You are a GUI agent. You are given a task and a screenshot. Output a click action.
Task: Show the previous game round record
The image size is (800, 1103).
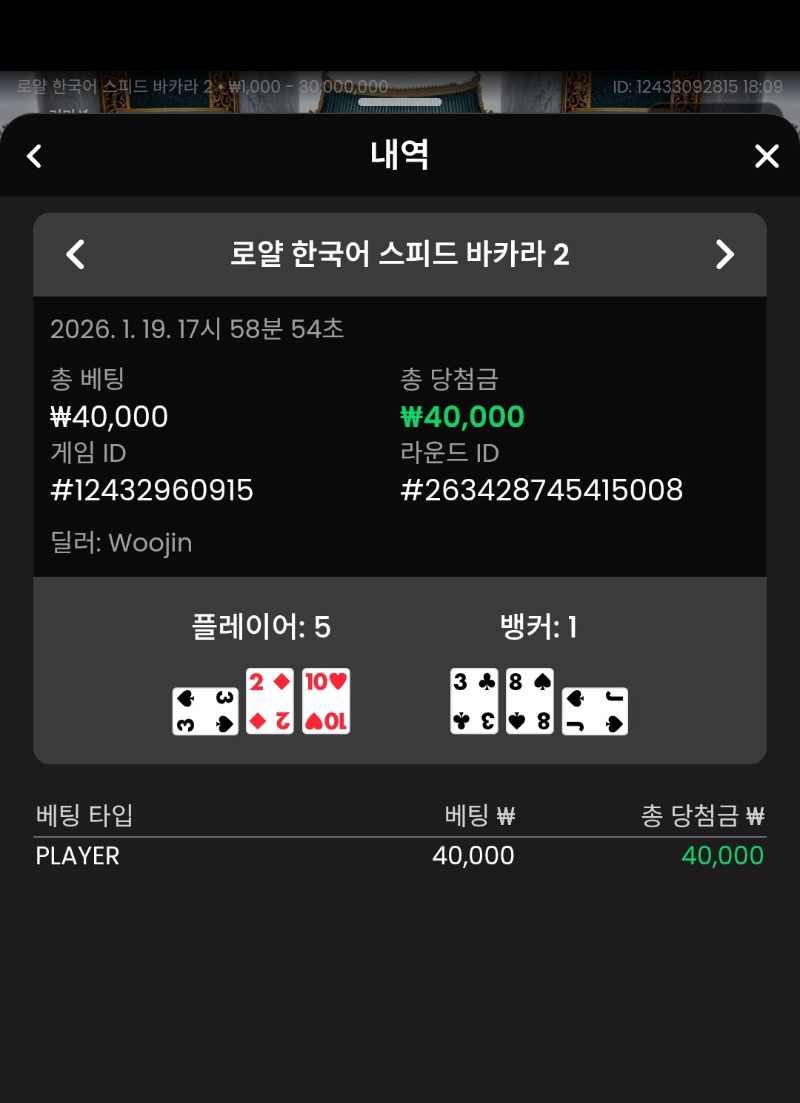(x=75, y=255)
